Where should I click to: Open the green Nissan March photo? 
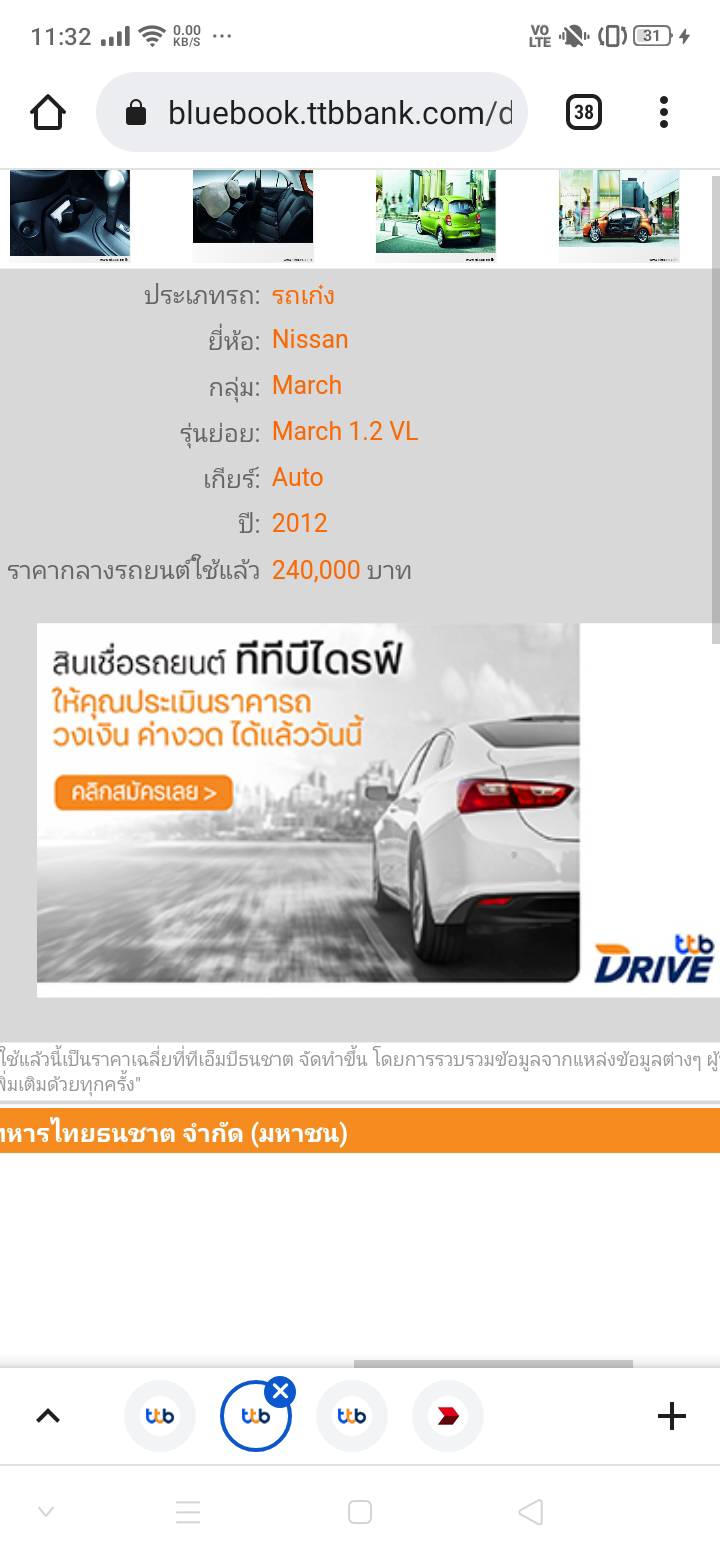[x=436, y=215]
